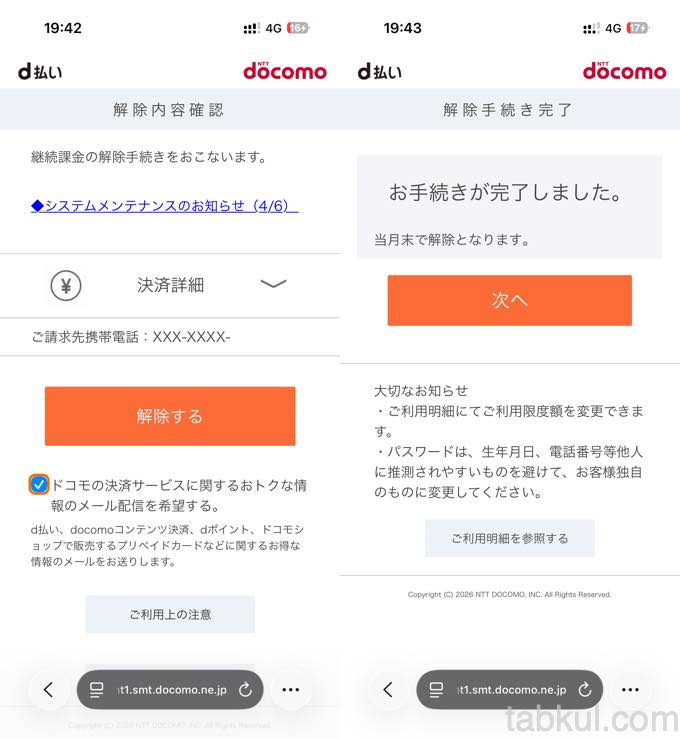The image size is (680, 739).
Task: Uncheck the おトクな情報 mail delivery checkbox
Action: tap(39, 485)
